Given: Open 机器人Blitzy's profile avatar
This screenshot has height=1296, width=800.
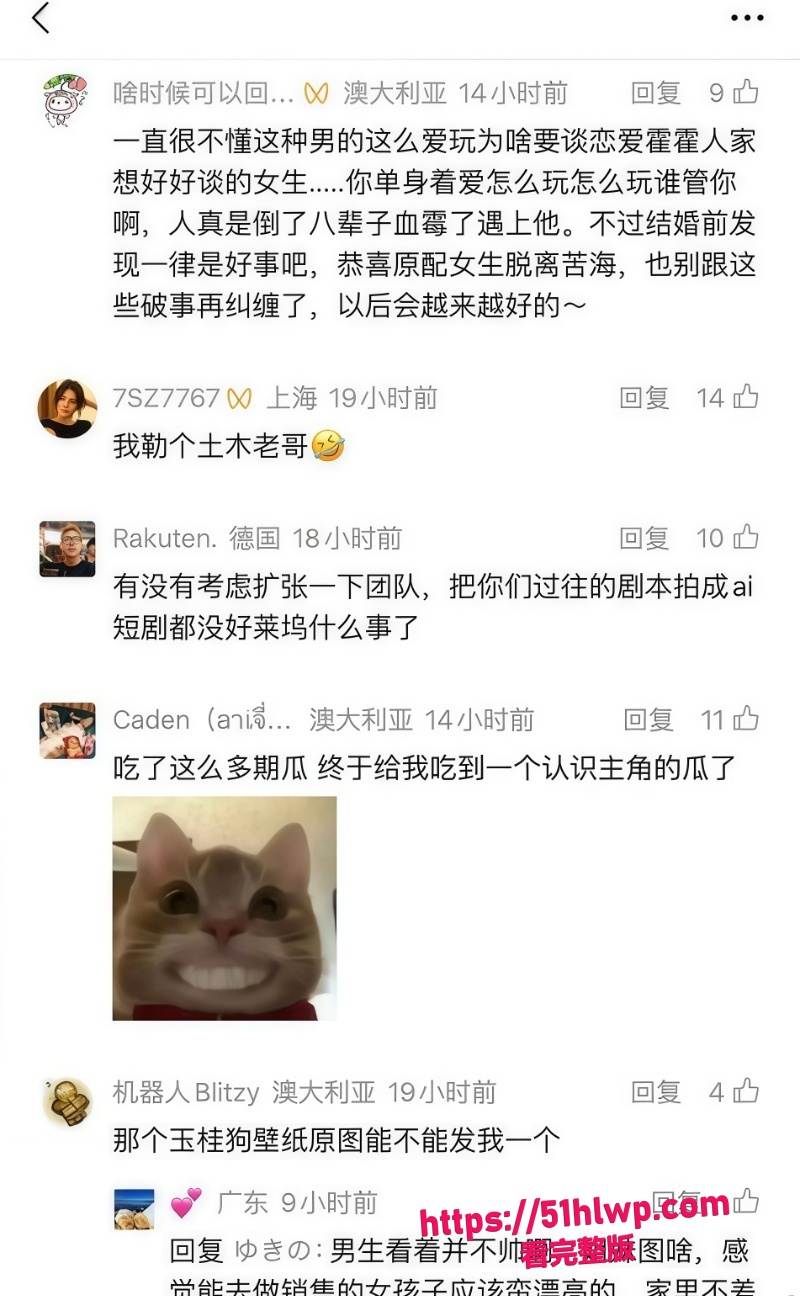Looking at the screenshot, I should (x=67, y=1103).
